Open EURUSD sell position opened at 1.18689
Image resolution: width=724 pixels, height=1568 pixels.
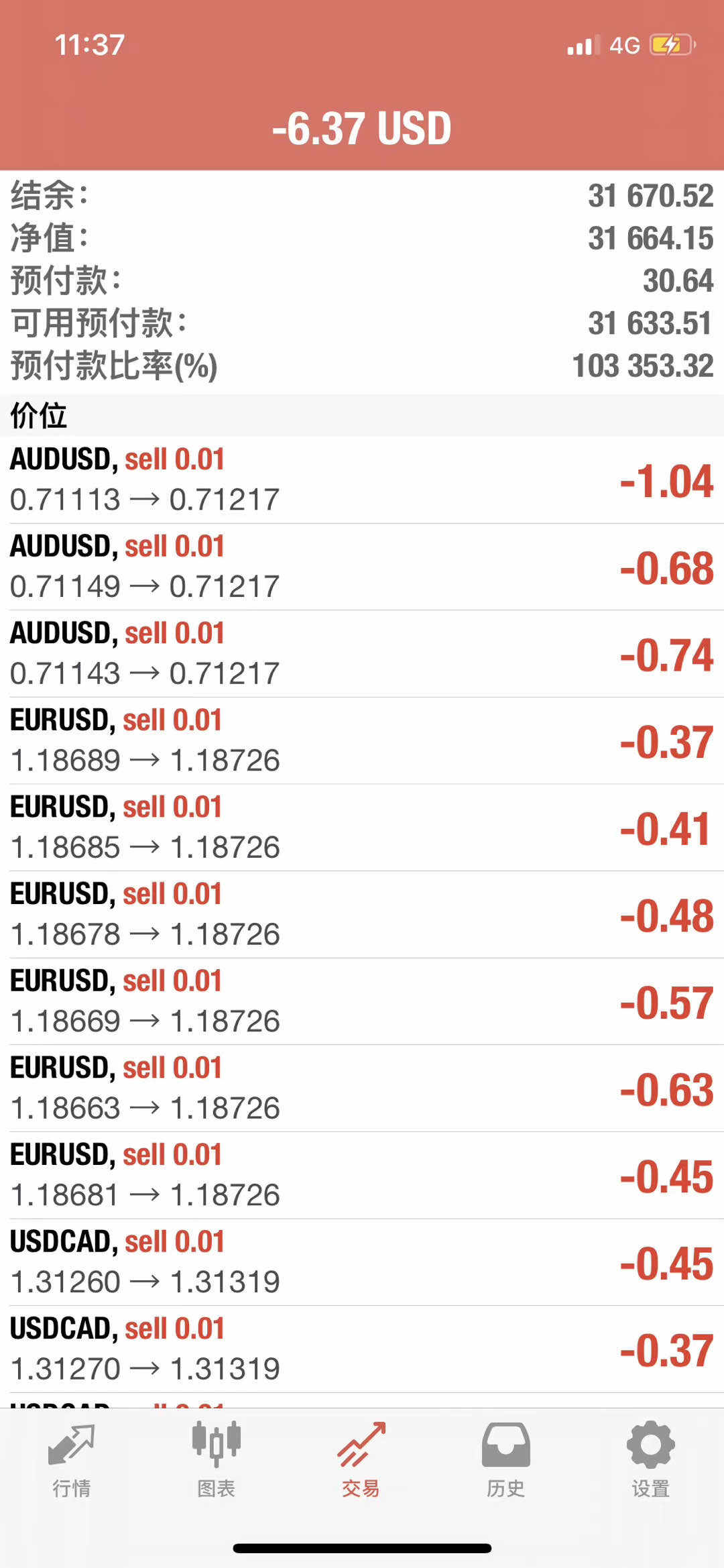(x=362, y=741)
